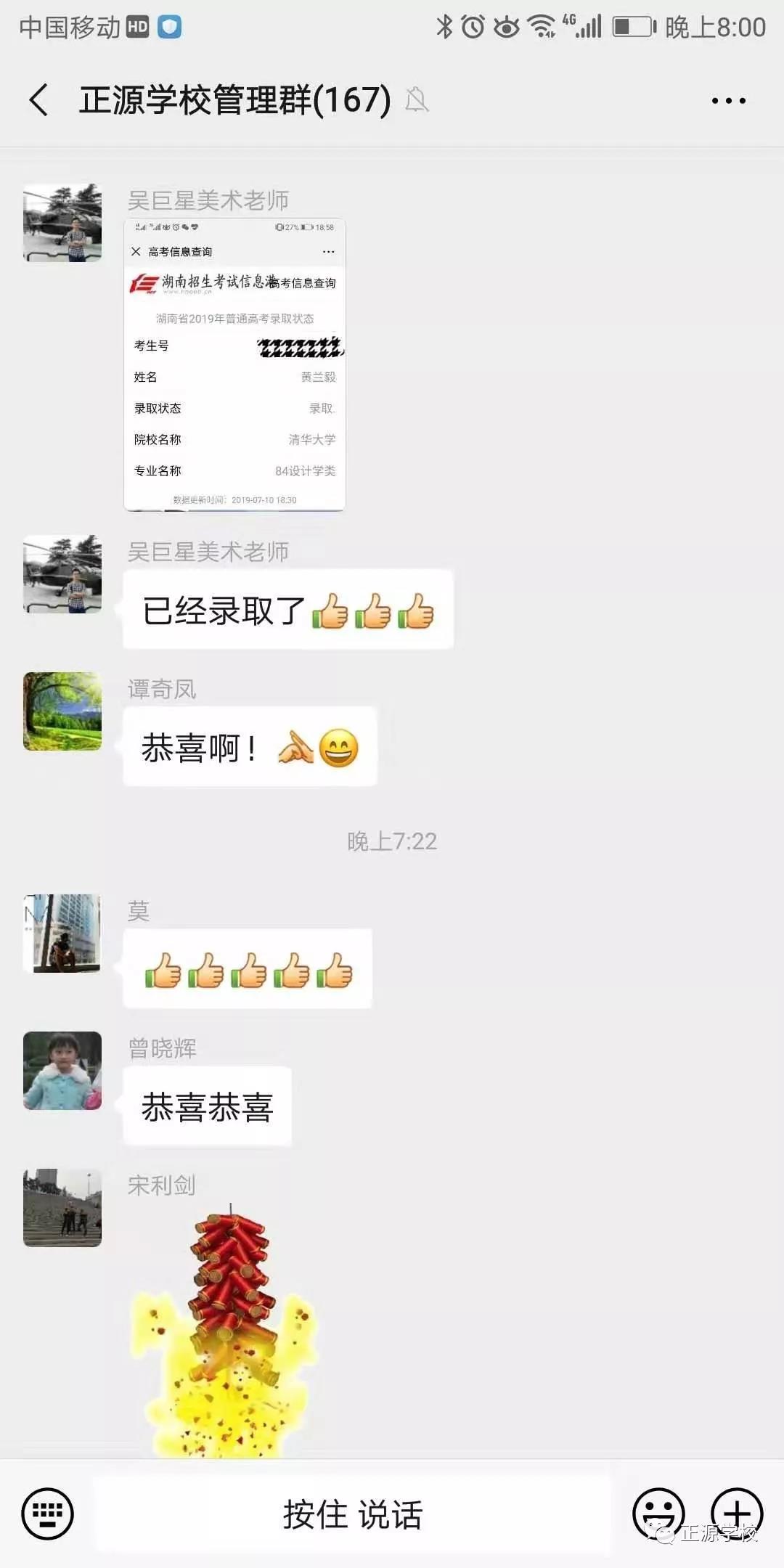
Task: Open the plus attachment menu
Action: point(736,1514)
